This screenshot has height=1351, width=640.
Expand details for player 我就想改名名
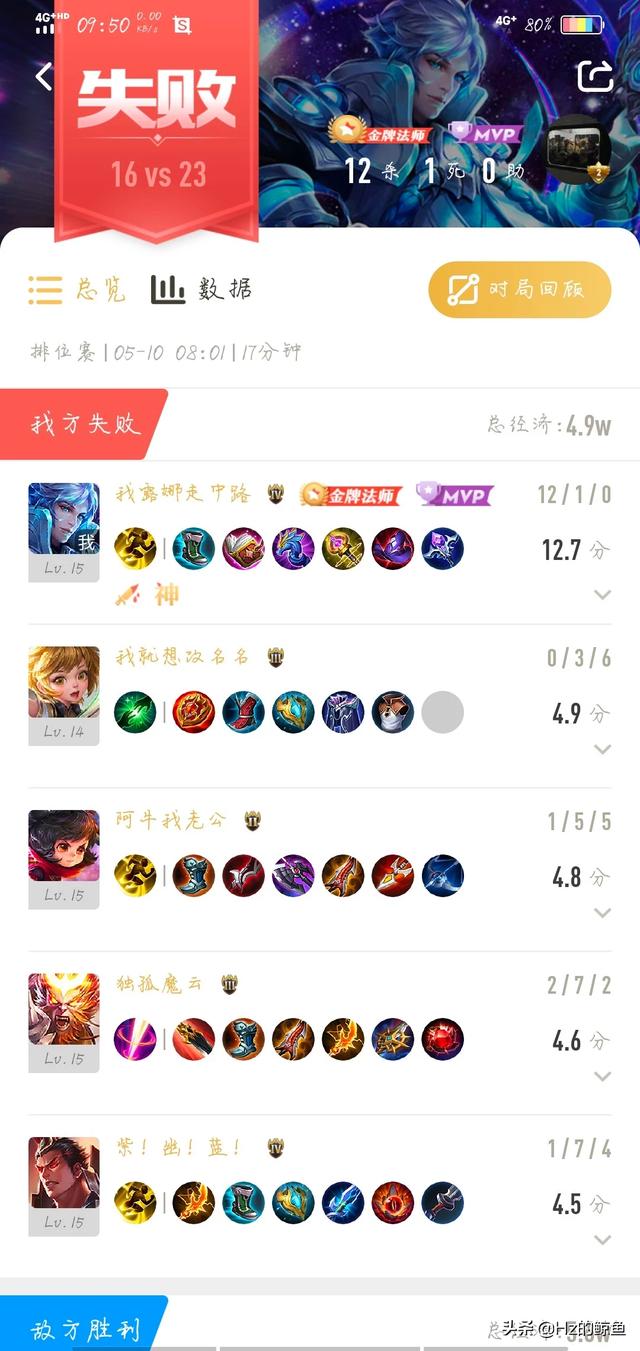pyautogui.click(x=602, y=749)
